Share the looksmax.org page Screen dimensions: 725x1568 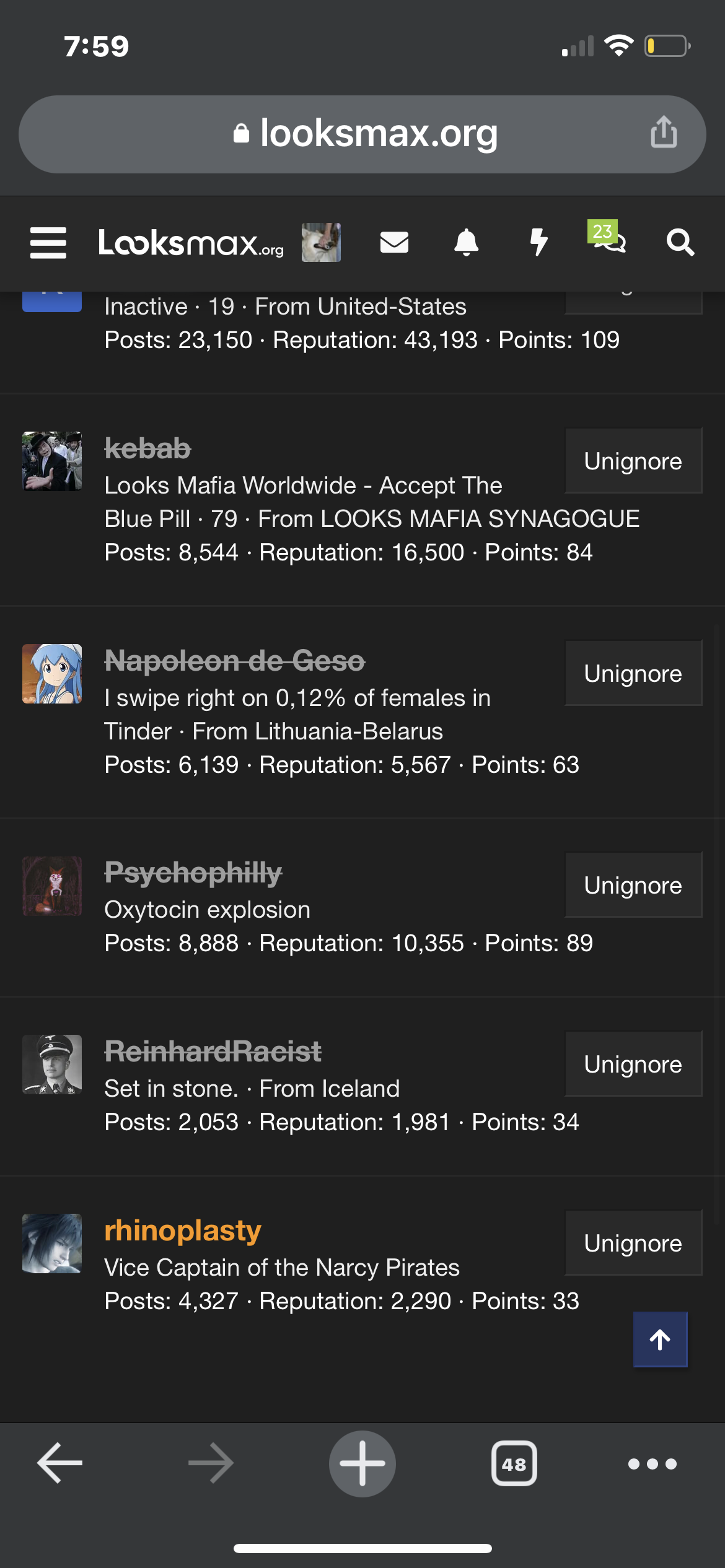click(x=664, y=133)
